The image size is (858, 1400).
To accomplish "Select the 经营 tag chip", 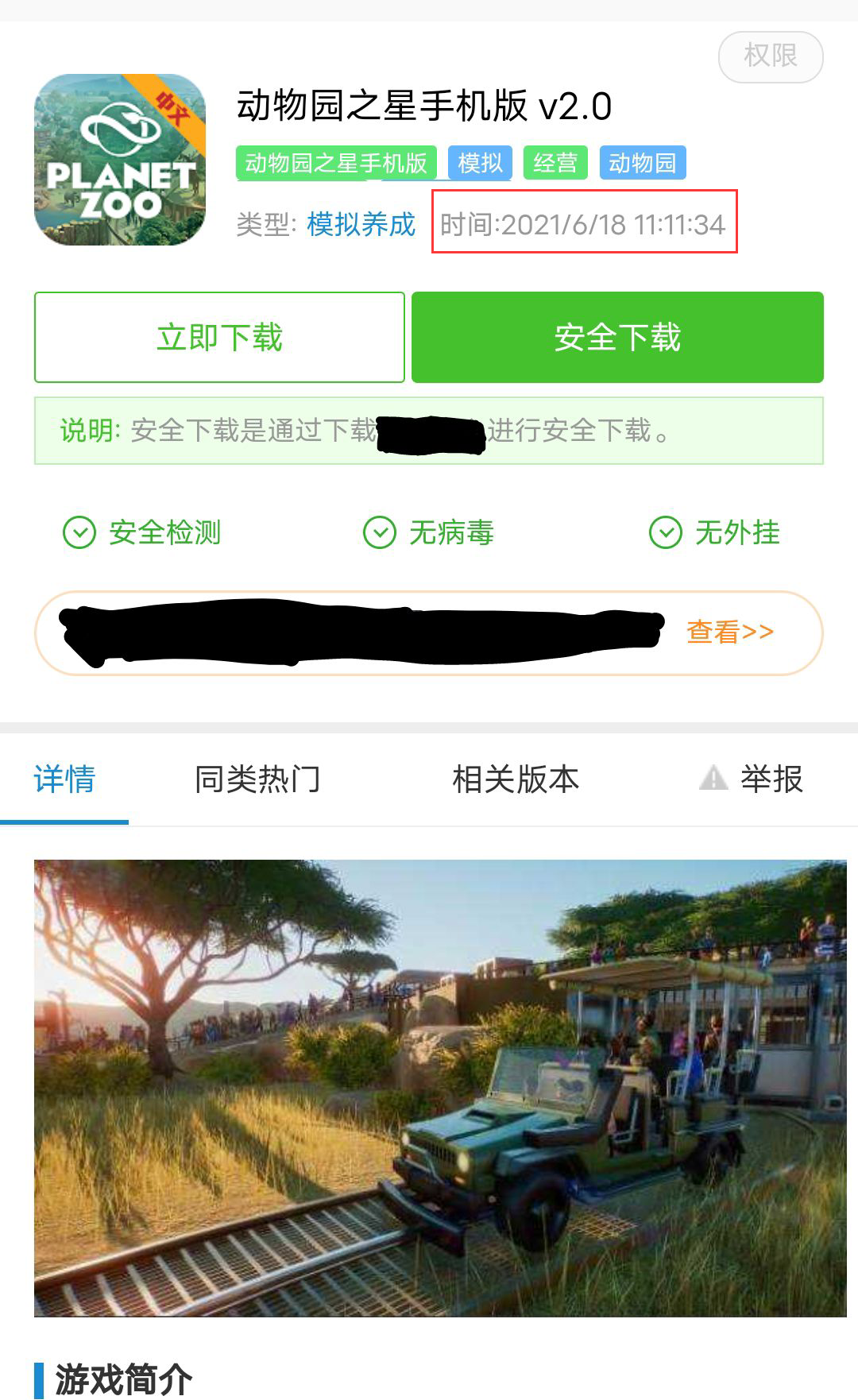I will pos(555,163).
